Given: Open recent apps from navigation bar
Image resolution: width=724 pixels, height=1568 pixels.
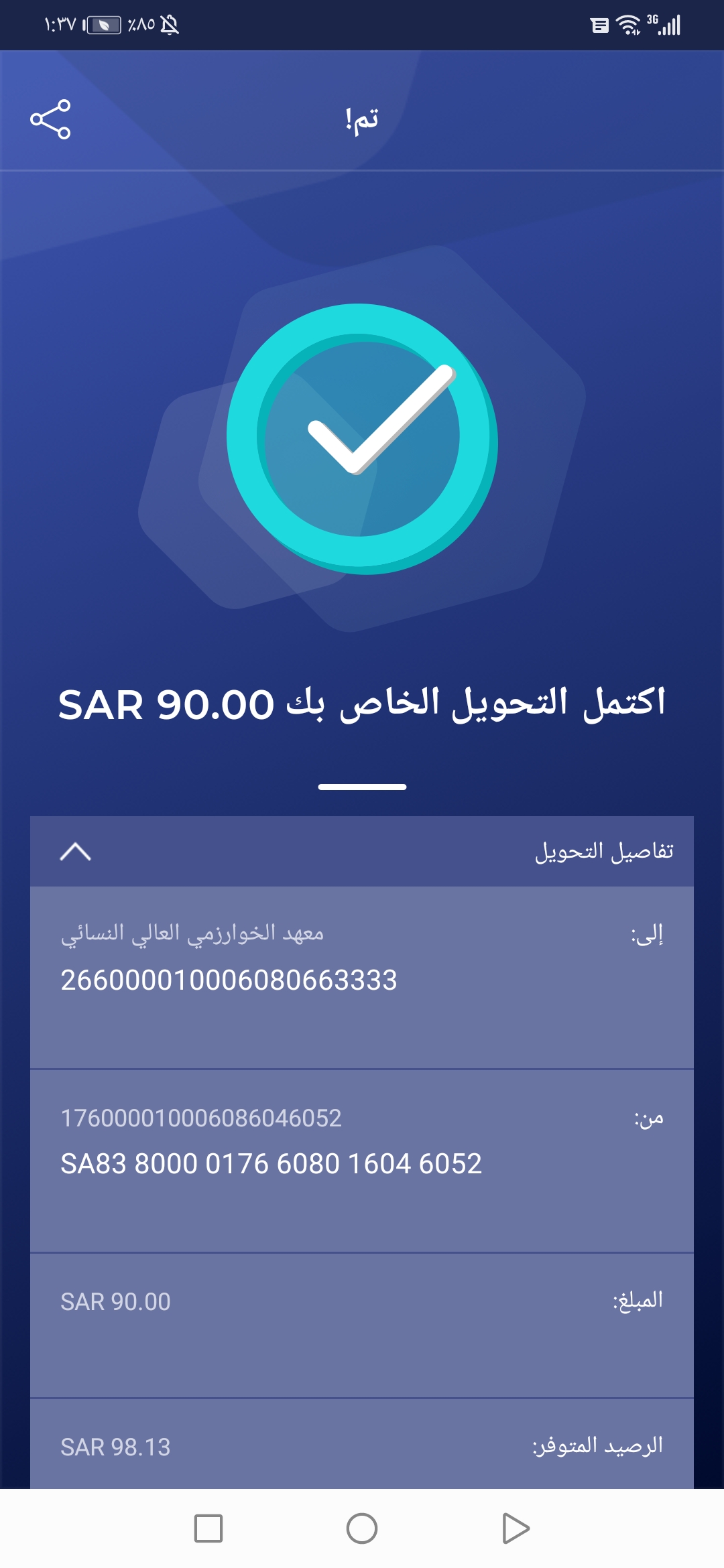Looking at the screenshot, I should click(x=208, y=1528).
